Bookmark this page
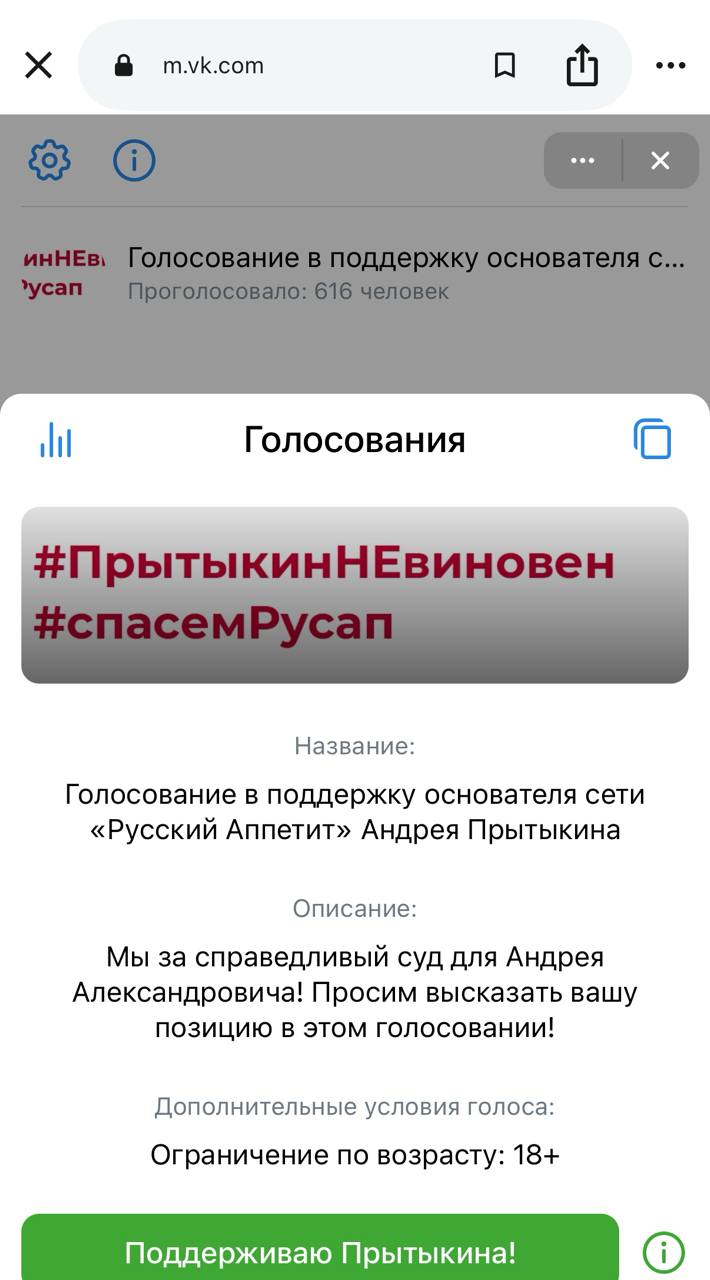Viewport: 710px width, 1280px height. pos(505,66)
